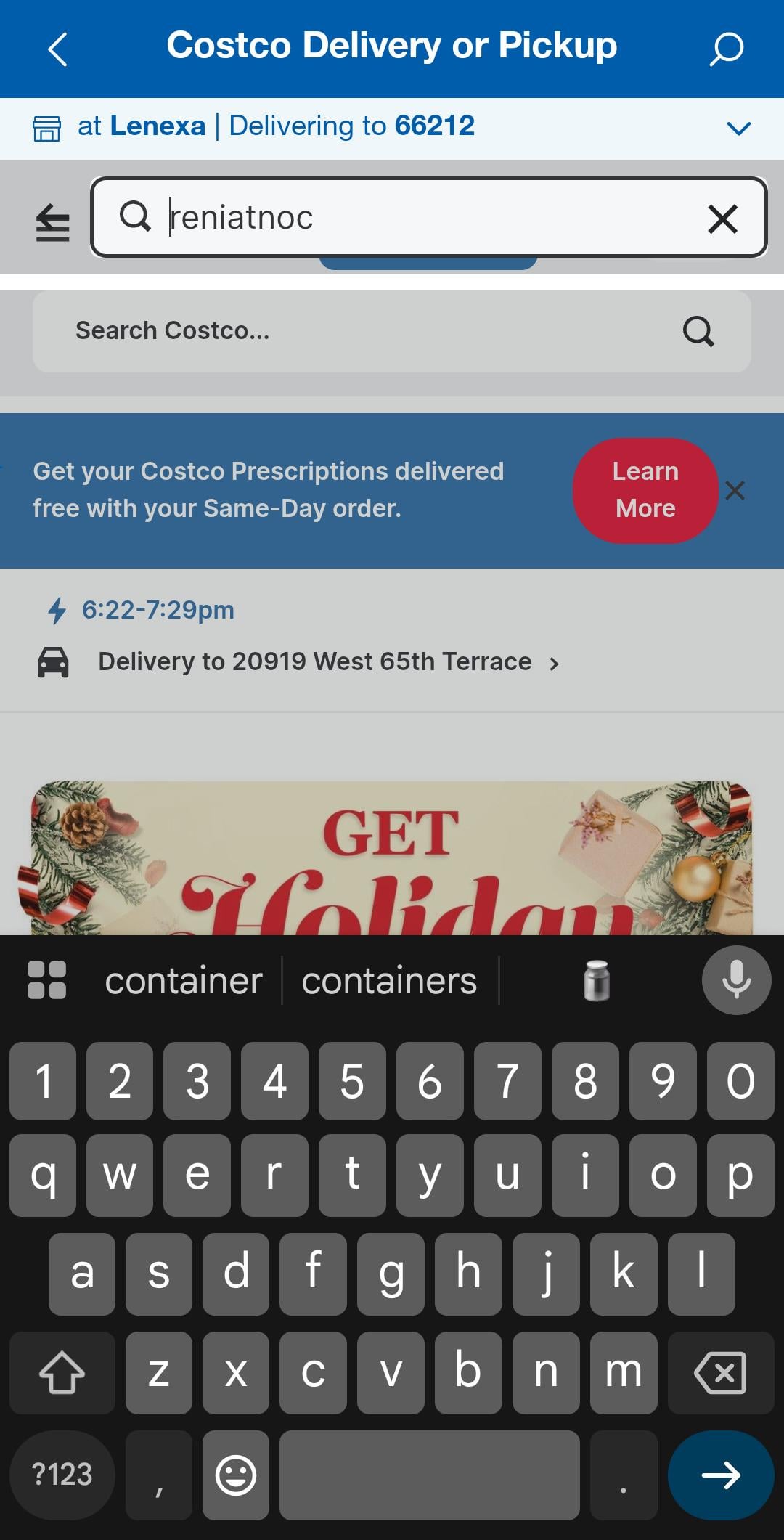Expand the Lenexa store location dropdown
This screenshot has height=1540, width=784.
[x=738, y=129]
